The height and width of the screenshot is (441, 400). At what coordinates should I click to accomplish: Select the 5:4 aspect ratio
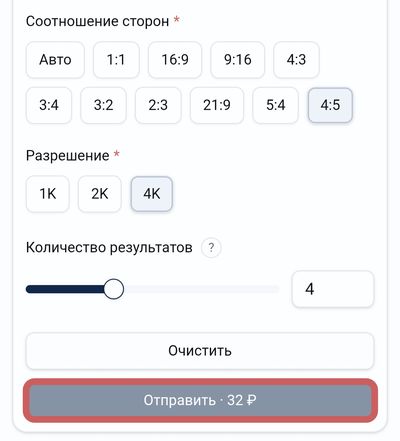coord(276,105)
